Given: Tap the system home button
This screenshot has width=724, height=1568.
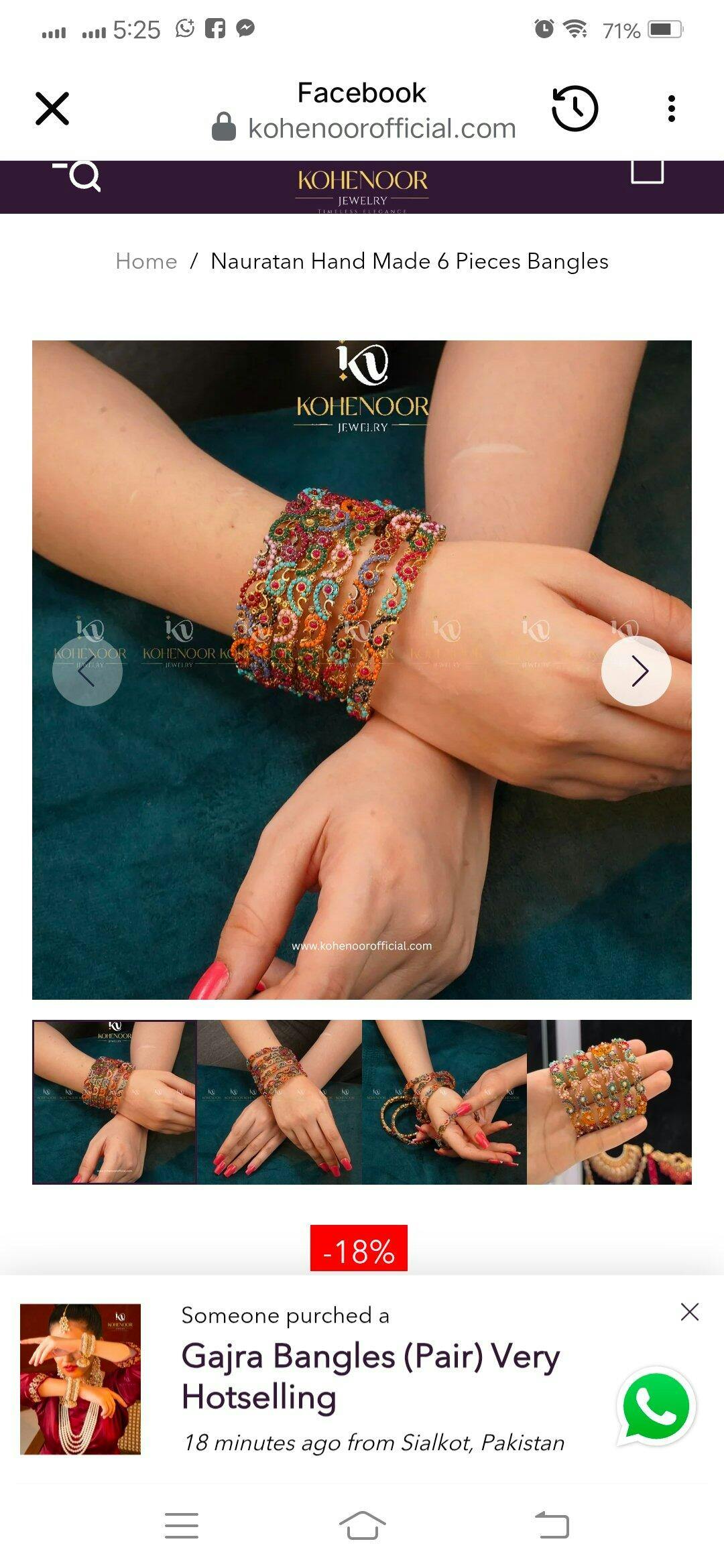Looking at the screenshot, I should click(363, 1525).
